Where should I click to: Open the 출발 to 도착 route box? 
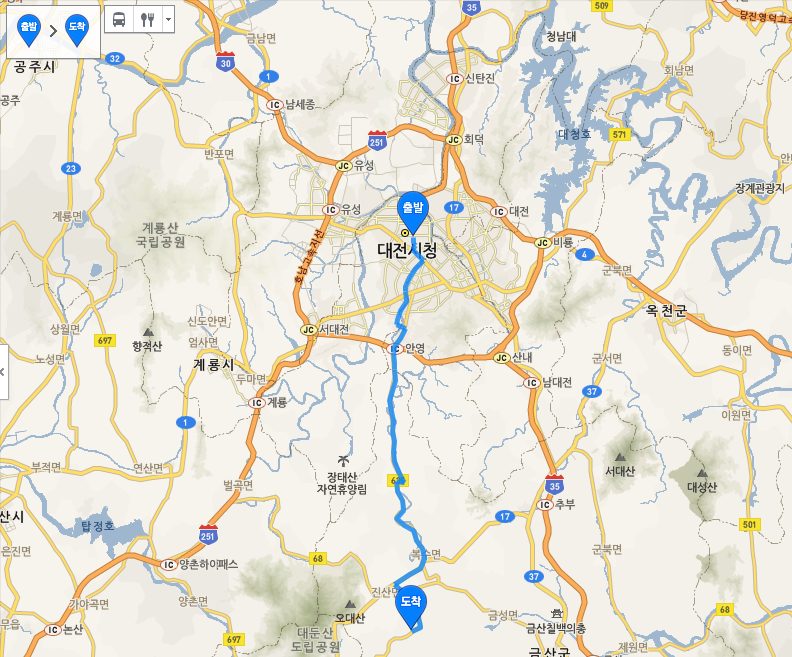(53, 30)
